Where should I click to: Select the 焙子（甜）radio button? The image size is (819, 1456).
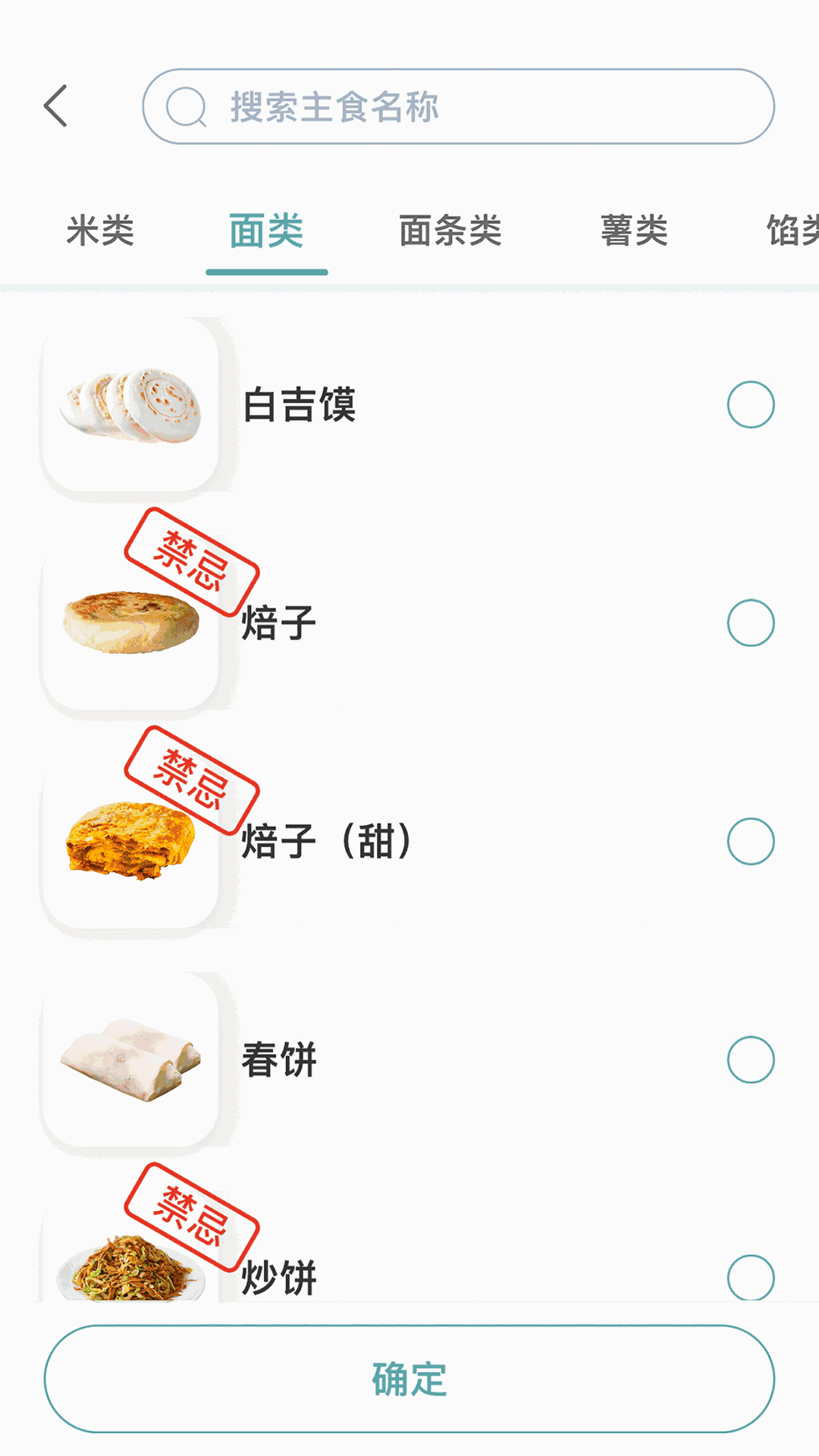(x=751, y=840)
